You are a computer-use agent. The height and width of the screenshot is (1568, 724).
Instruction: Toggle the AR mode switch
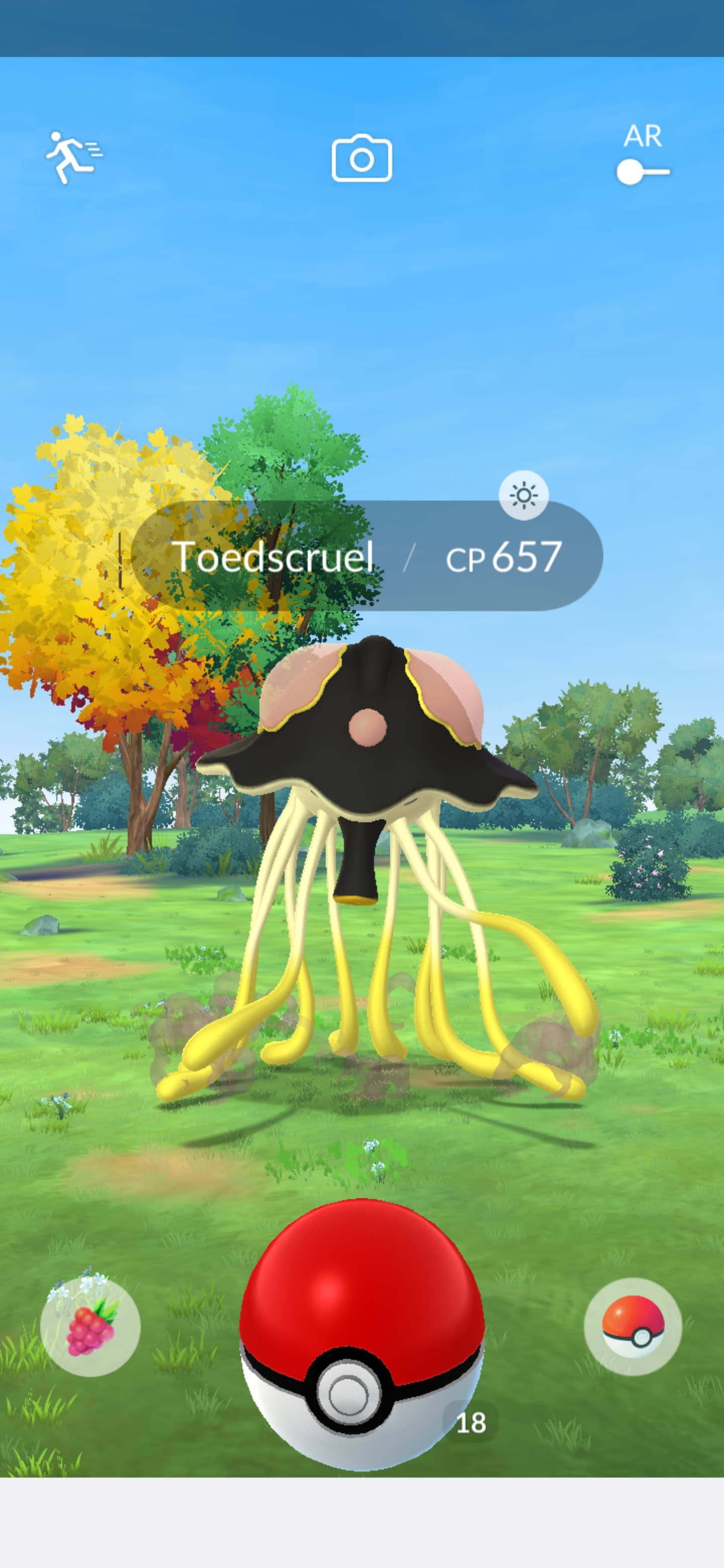(643, 172)
